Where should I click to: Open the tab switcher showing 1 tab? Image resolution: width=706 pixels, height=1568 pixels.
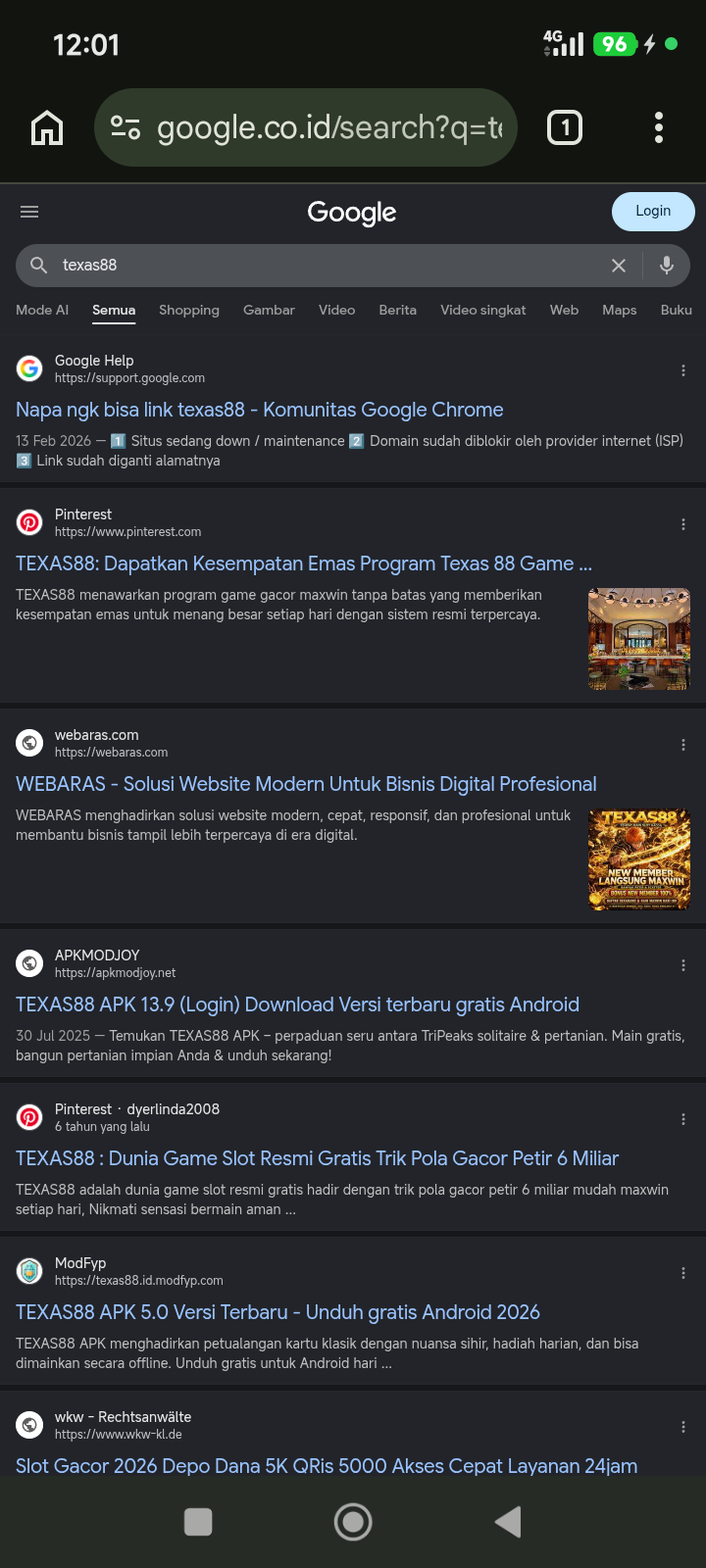click(565, 127)
